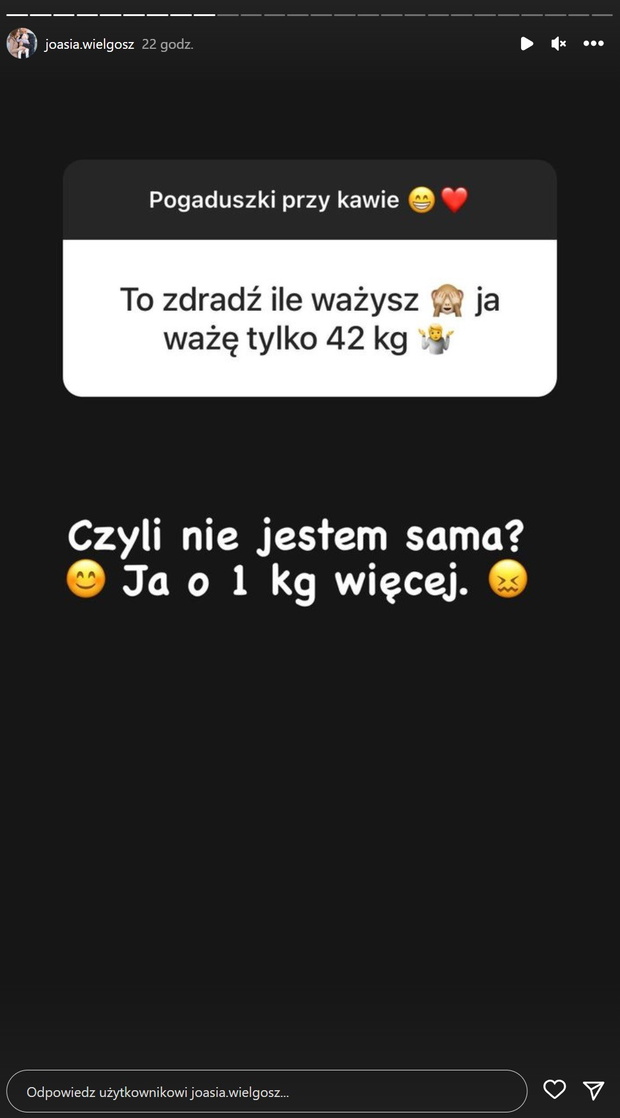Open the three-dot overflow menu
This screenshot has height=1118, width=620.
(x=594, y=43)
